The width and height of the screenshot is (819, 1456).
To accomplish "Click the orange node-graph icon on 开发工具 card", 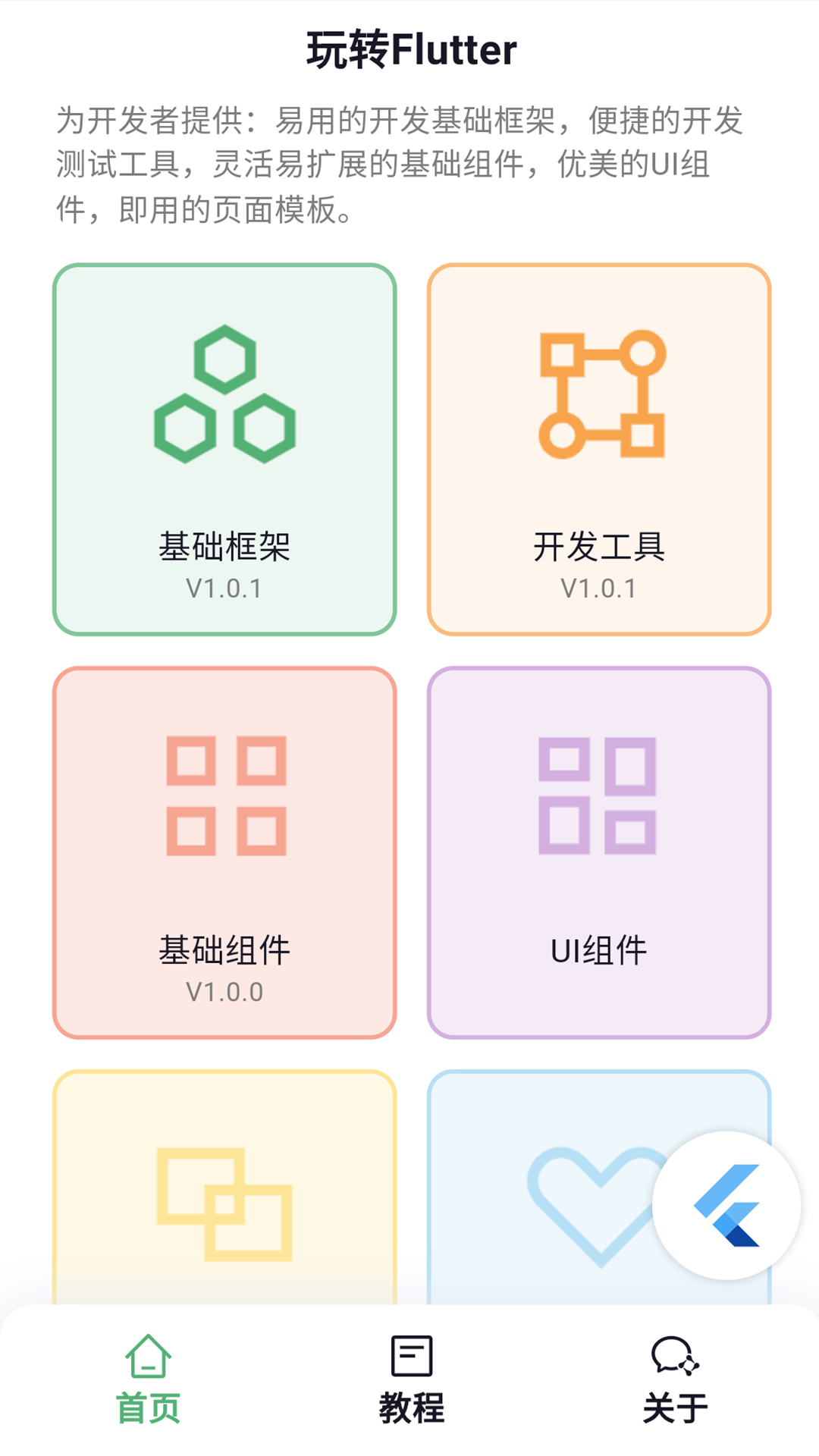I will tap(603, 394).
